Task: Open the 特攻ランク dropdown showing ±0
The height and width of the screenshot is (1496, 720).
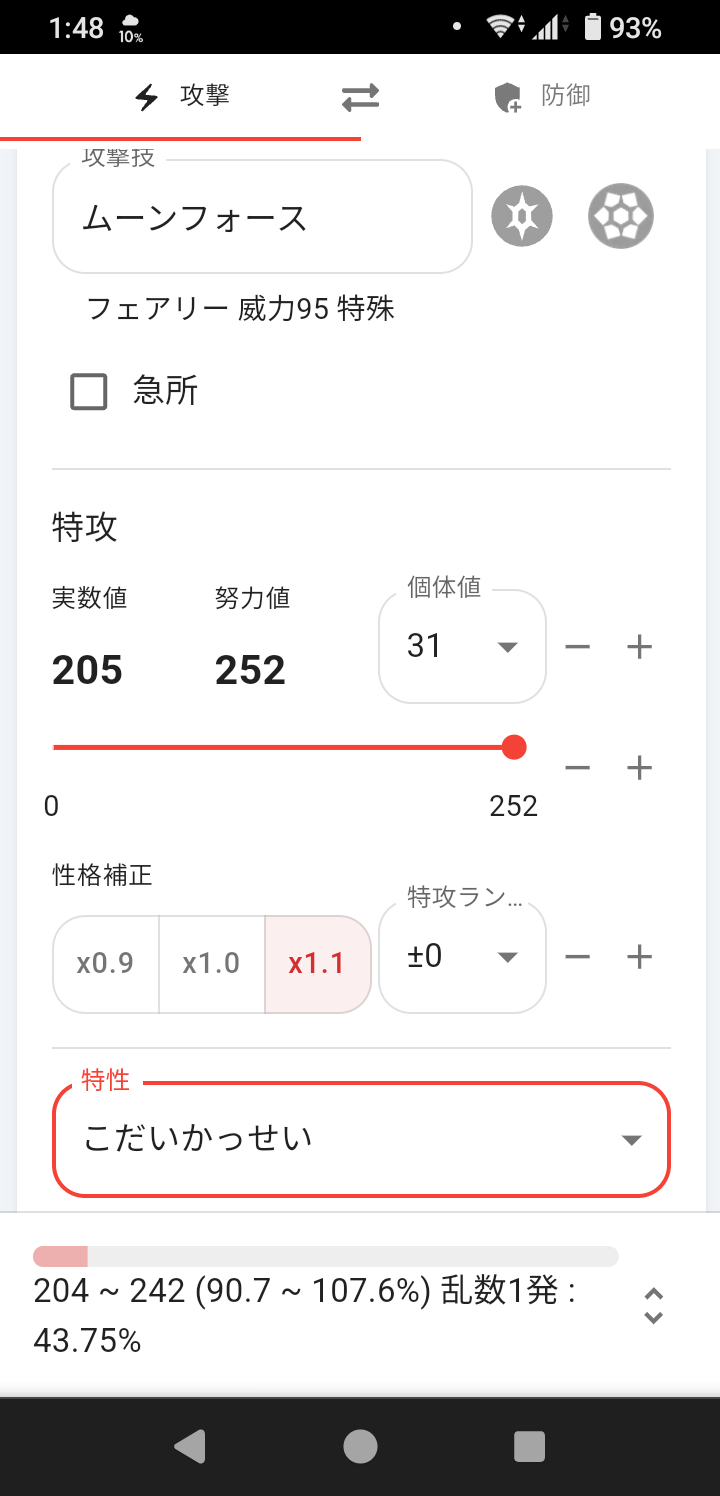Action: 462,957
